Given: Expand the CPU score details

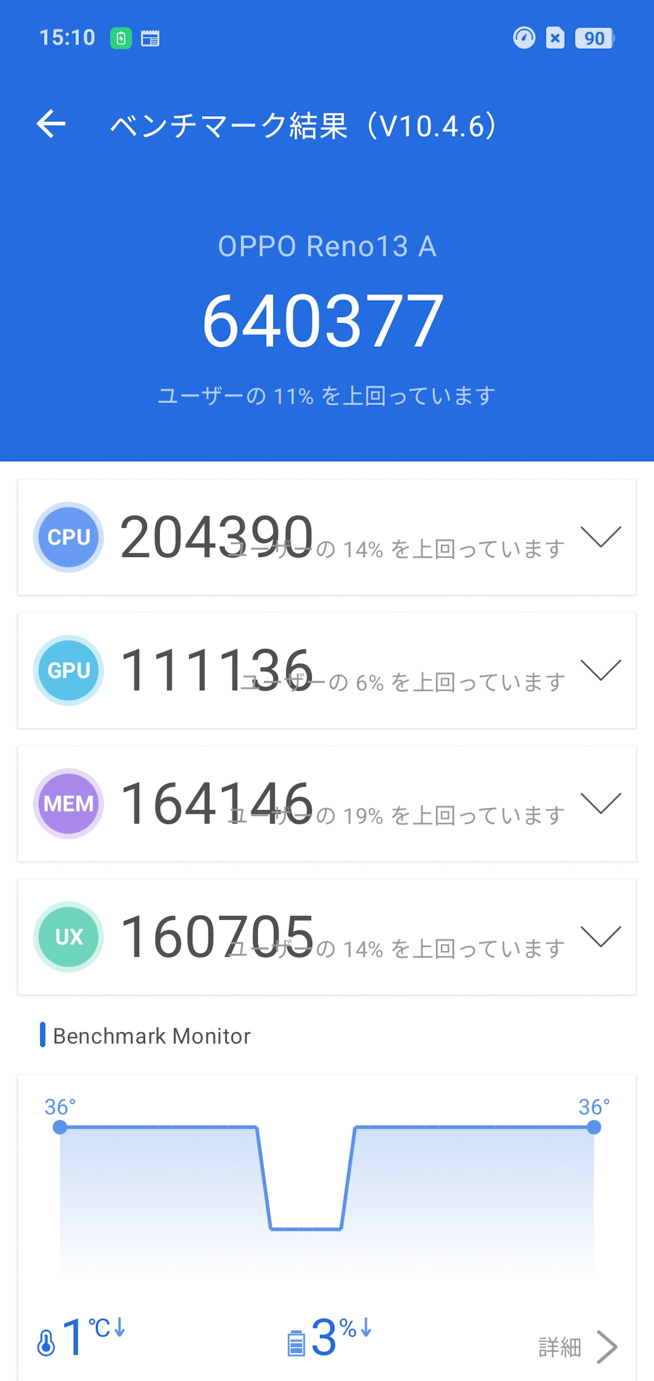Looking at the screenshot, I should [x=600, y=537].
